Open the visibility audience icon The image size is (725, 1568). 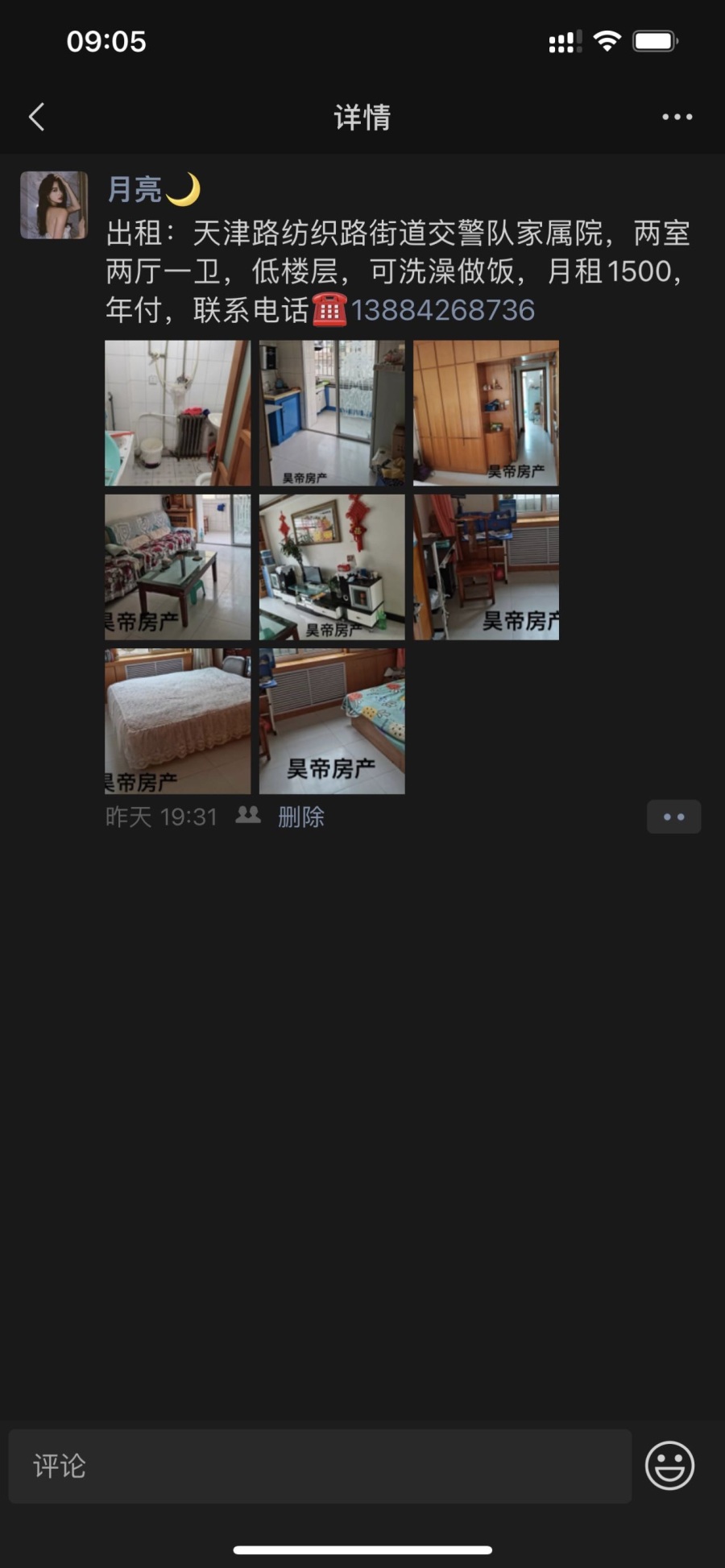(x=248, y=816)
